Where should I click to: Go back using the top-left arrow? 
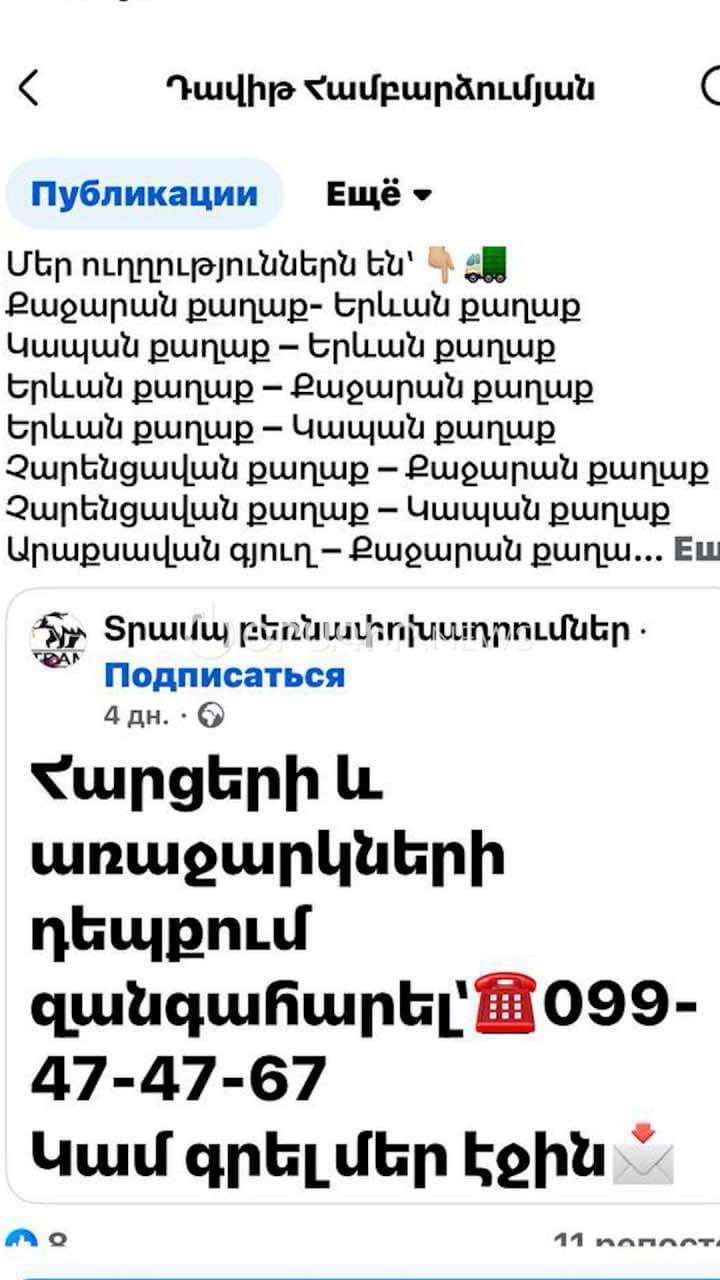(29, 88)
